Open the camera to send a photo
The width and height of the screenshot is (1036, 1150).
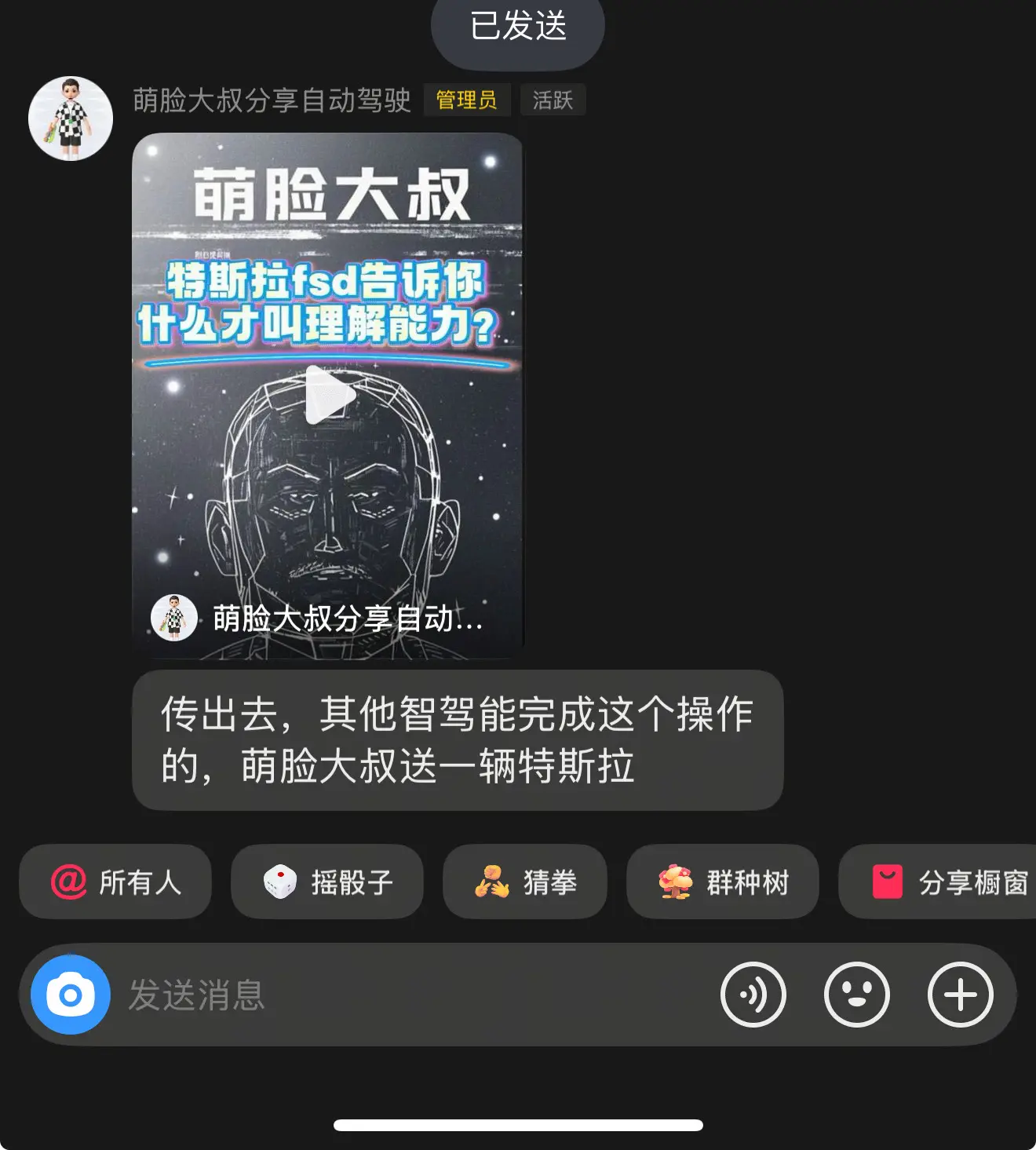tap(69, 995)
